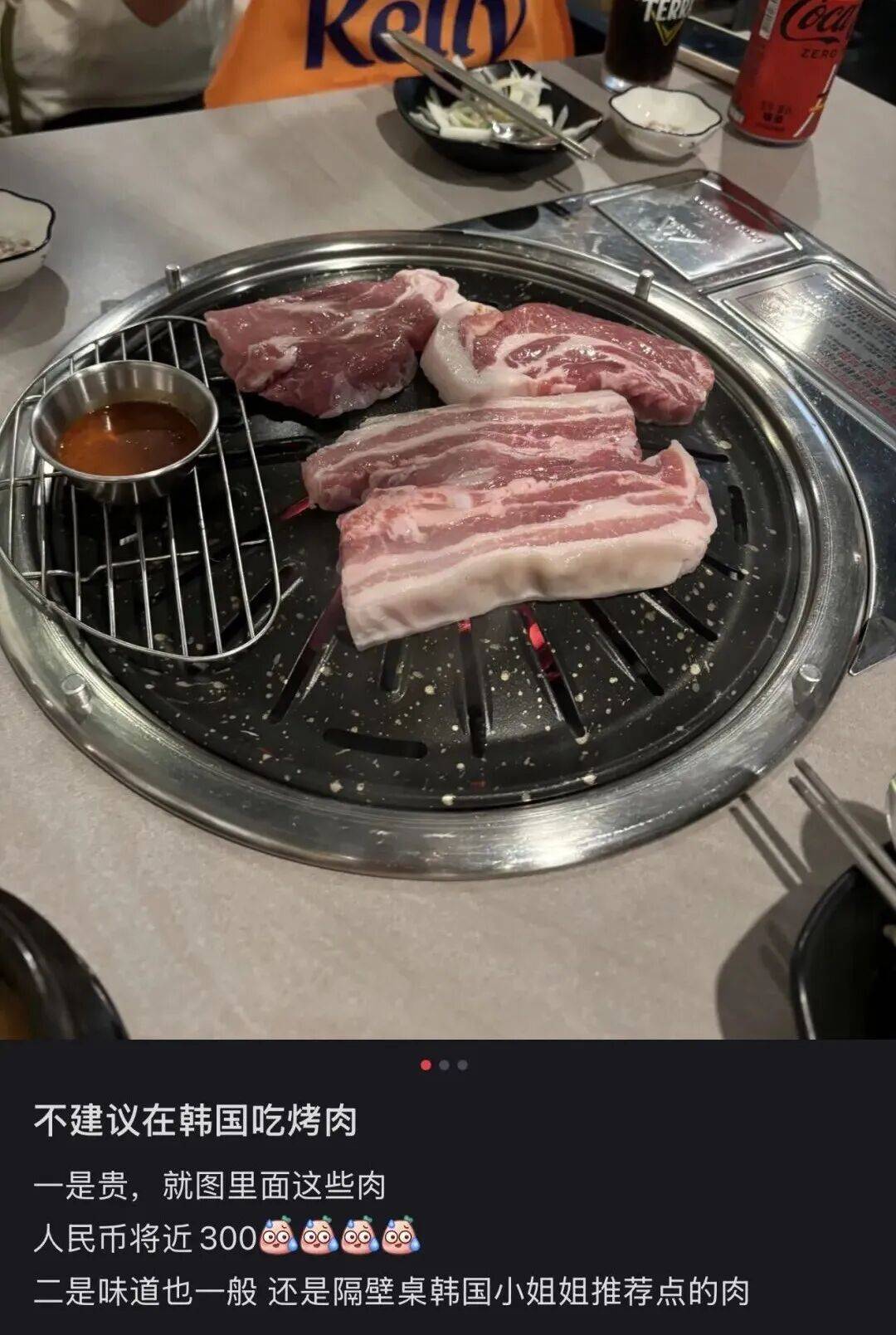The image size is (896, 1335).
Task: Open the grilled pork photo fullscreen
Action: click(448, 519)
